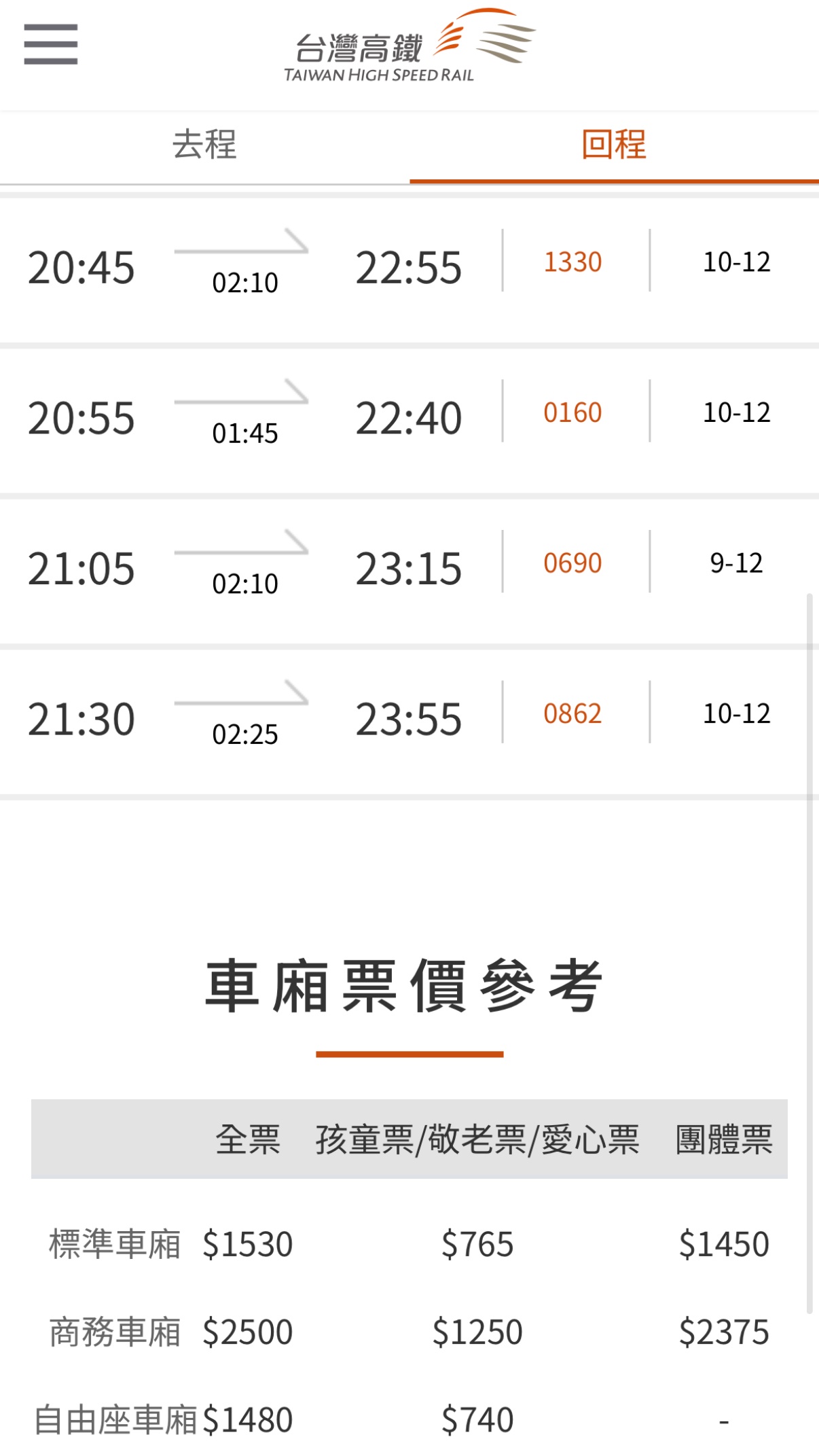This screenshot has width=819, height=1456.
Task: View train 0690 departing at 21:05
Action: tap(407, 569)
